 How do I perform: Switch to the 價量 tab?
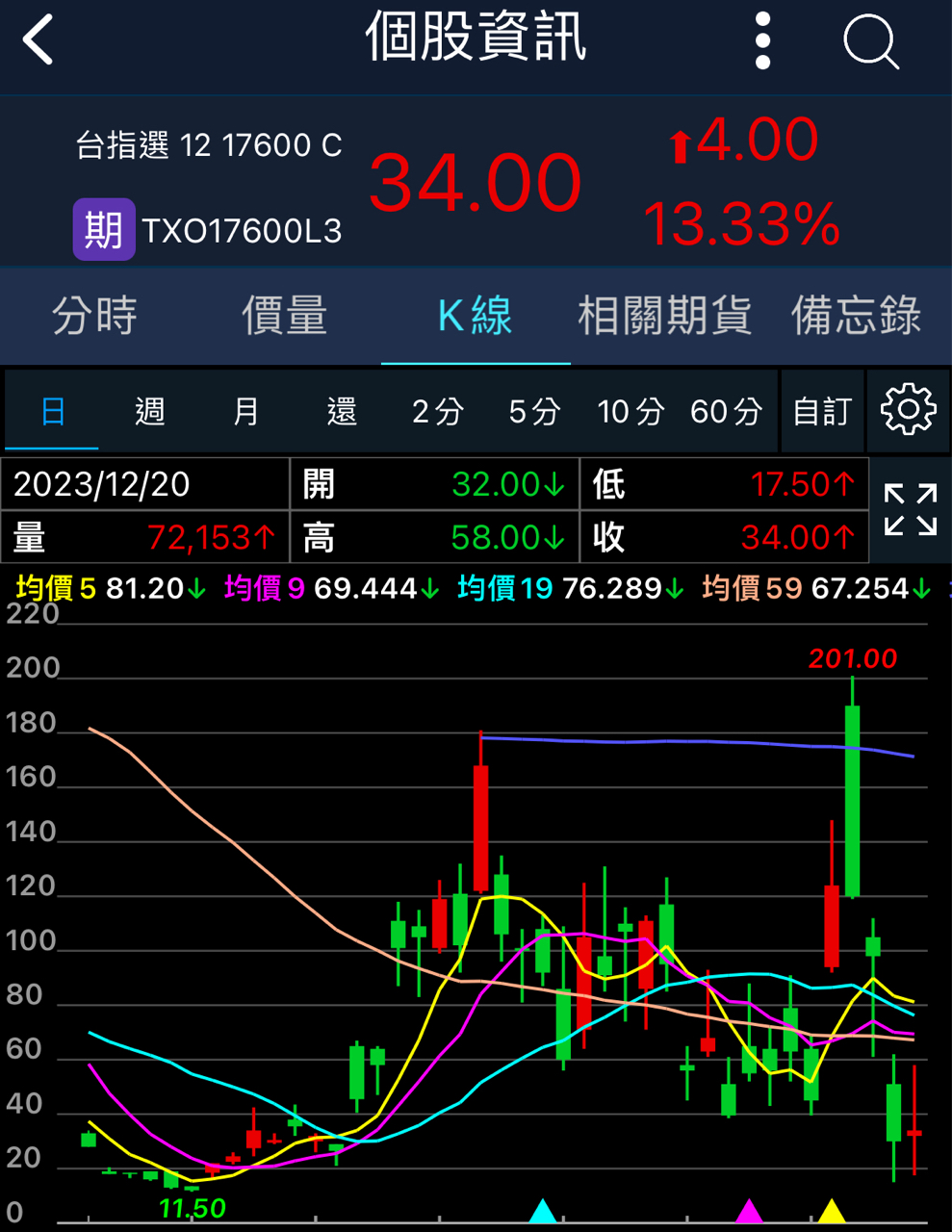tap(284, 316)
